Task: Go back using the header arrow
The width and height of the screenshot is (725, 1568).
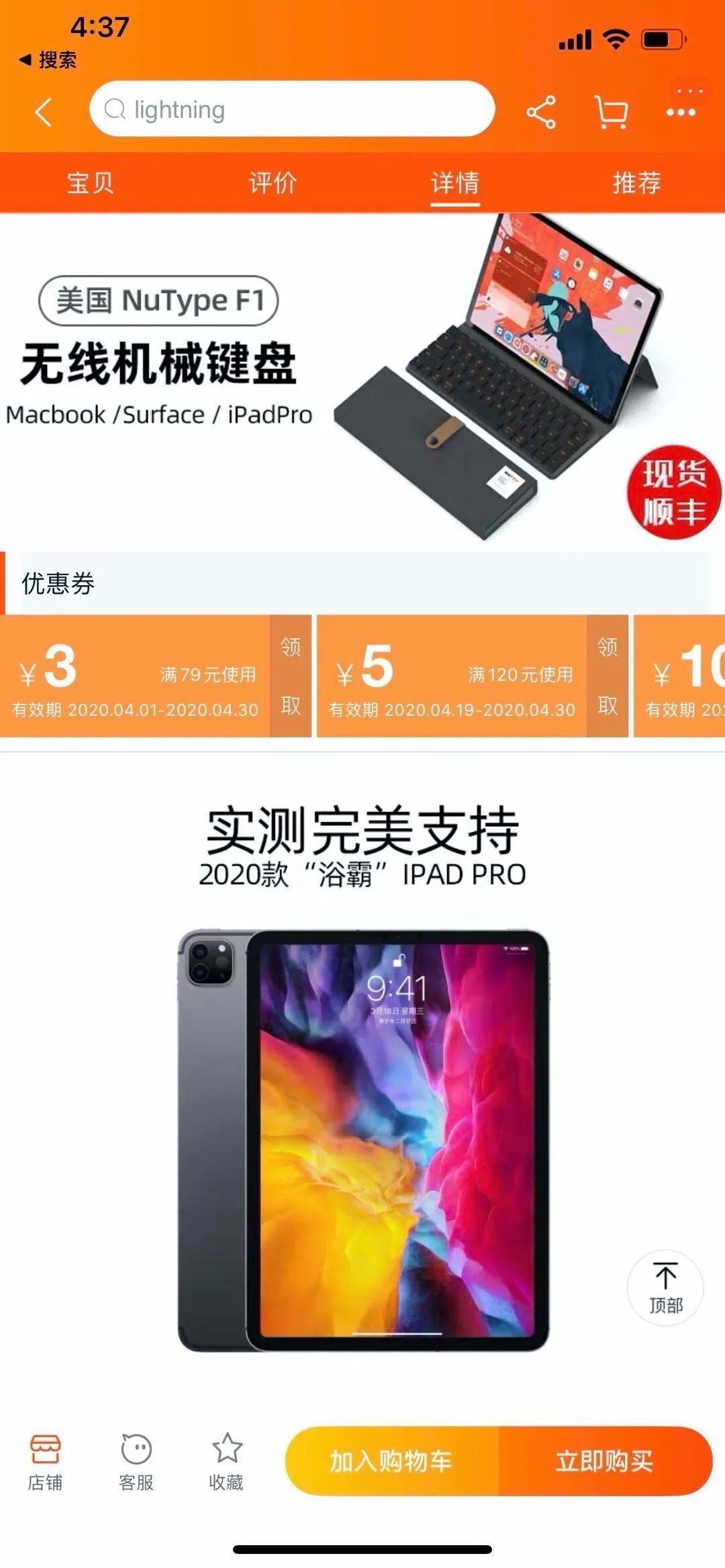Action: point(44,111)
